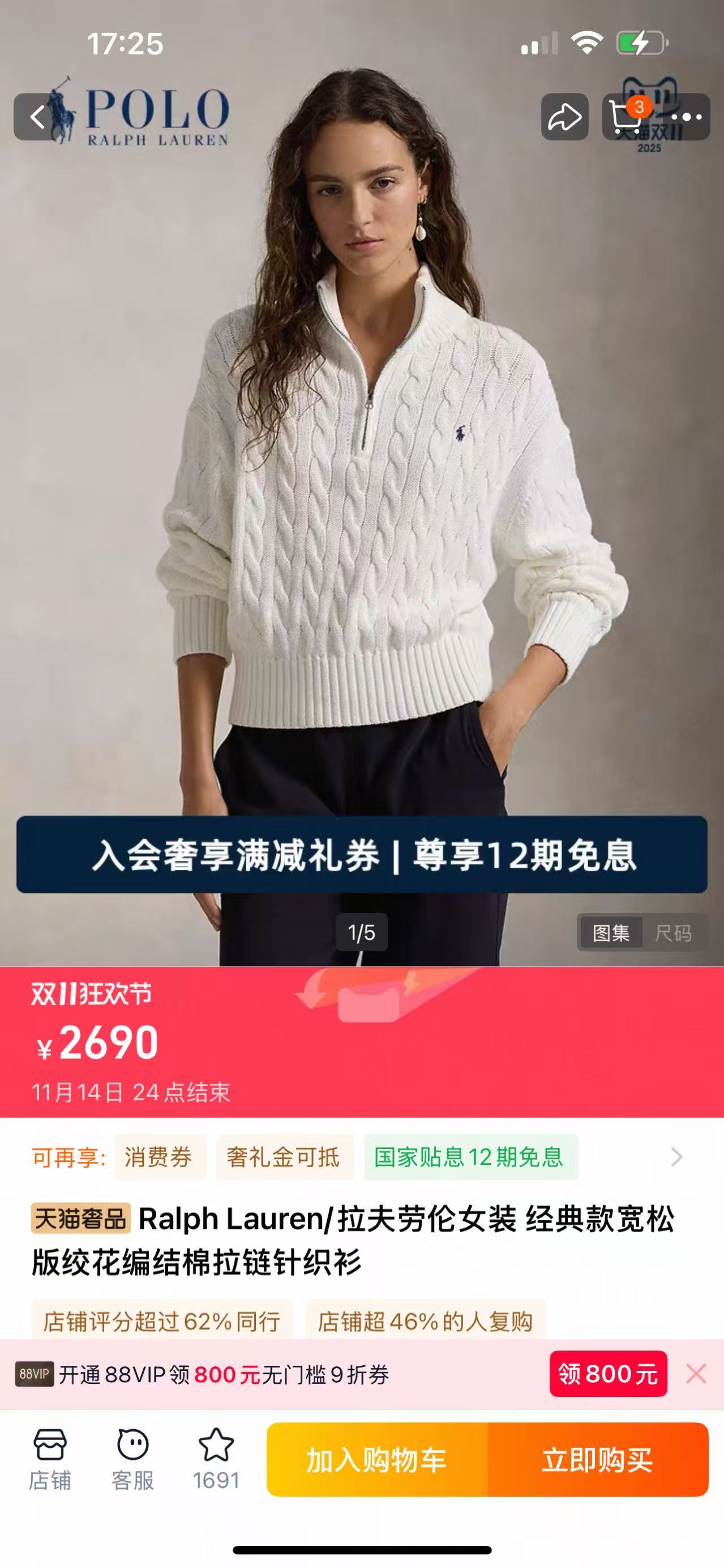
Task: Open 国家贴息12期免息 installment offer
Action: tap(469, 1156)
